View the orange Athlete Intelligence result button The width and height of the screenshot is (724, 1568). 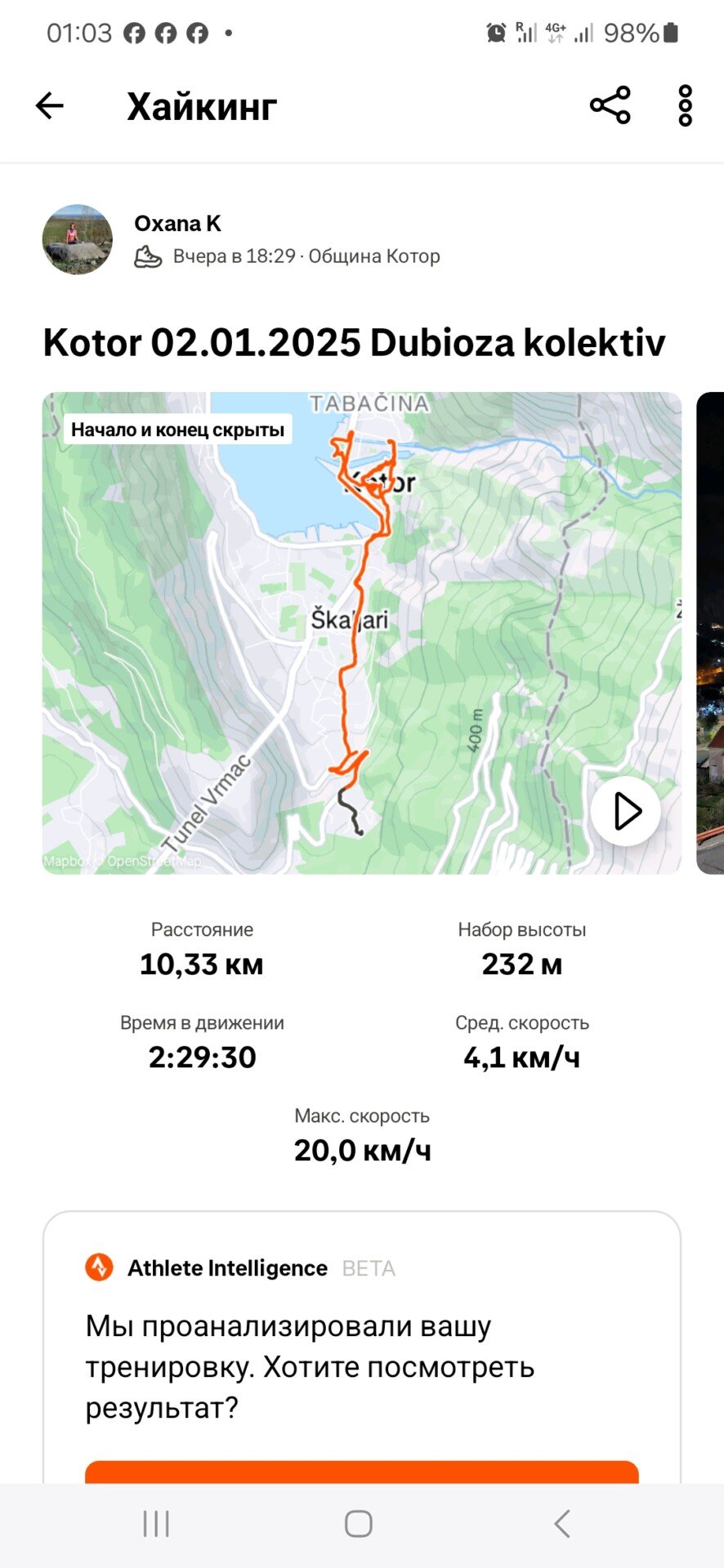coord(361,1472)
